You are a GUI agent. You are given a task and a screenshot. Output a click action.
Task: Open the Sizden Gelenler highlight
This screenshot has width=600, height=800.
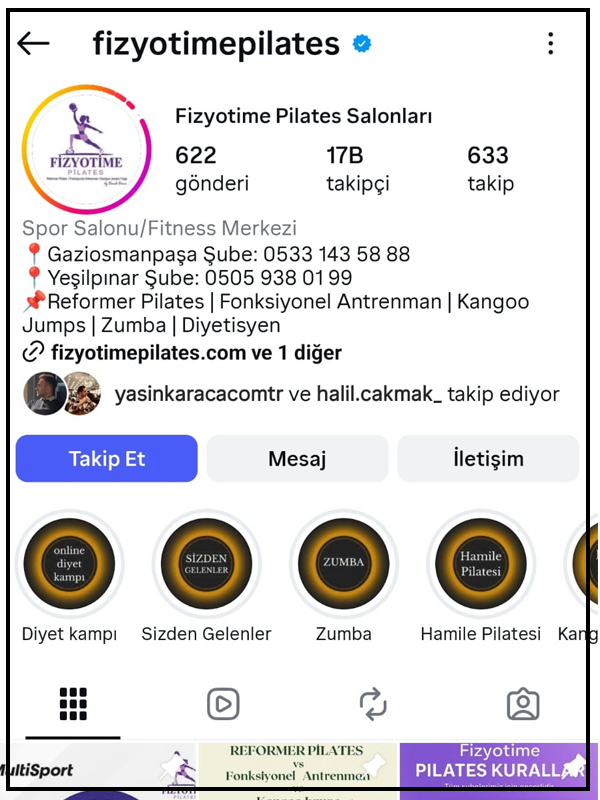click(x=206, y=564)
